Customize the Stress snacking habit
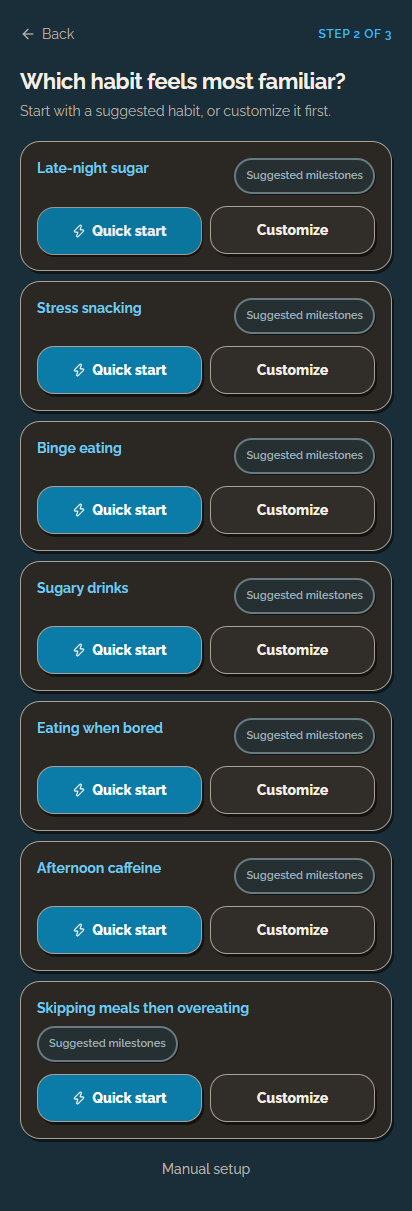Image resolution: width=412 pixels, height=1211 pixels. [x=292, y=370]
